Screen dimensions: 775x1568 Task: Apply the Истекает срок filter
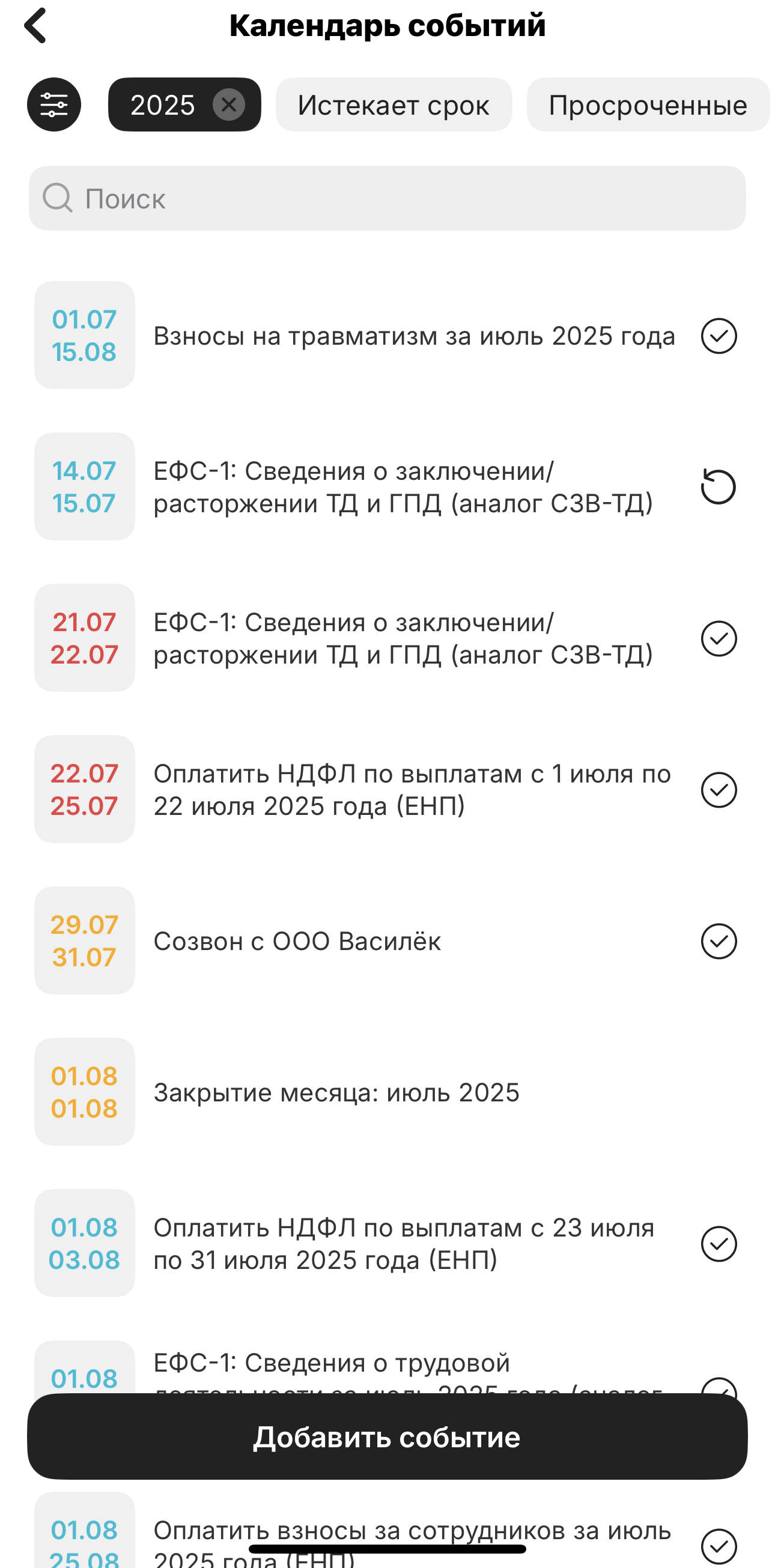pyautogui.click(x=394, y=104)
